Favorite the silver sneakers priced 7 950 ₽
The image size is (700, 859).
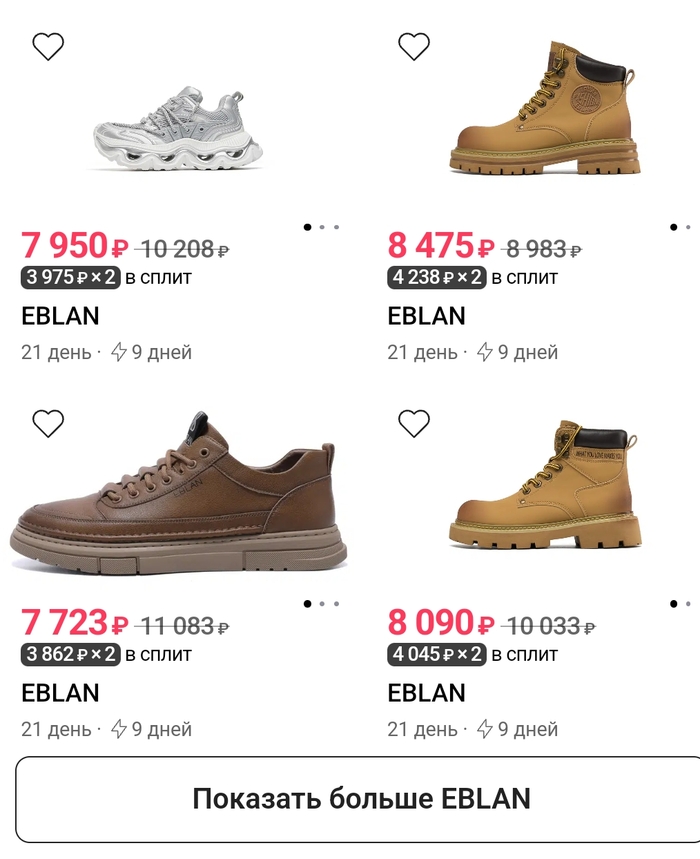[48, 46]
